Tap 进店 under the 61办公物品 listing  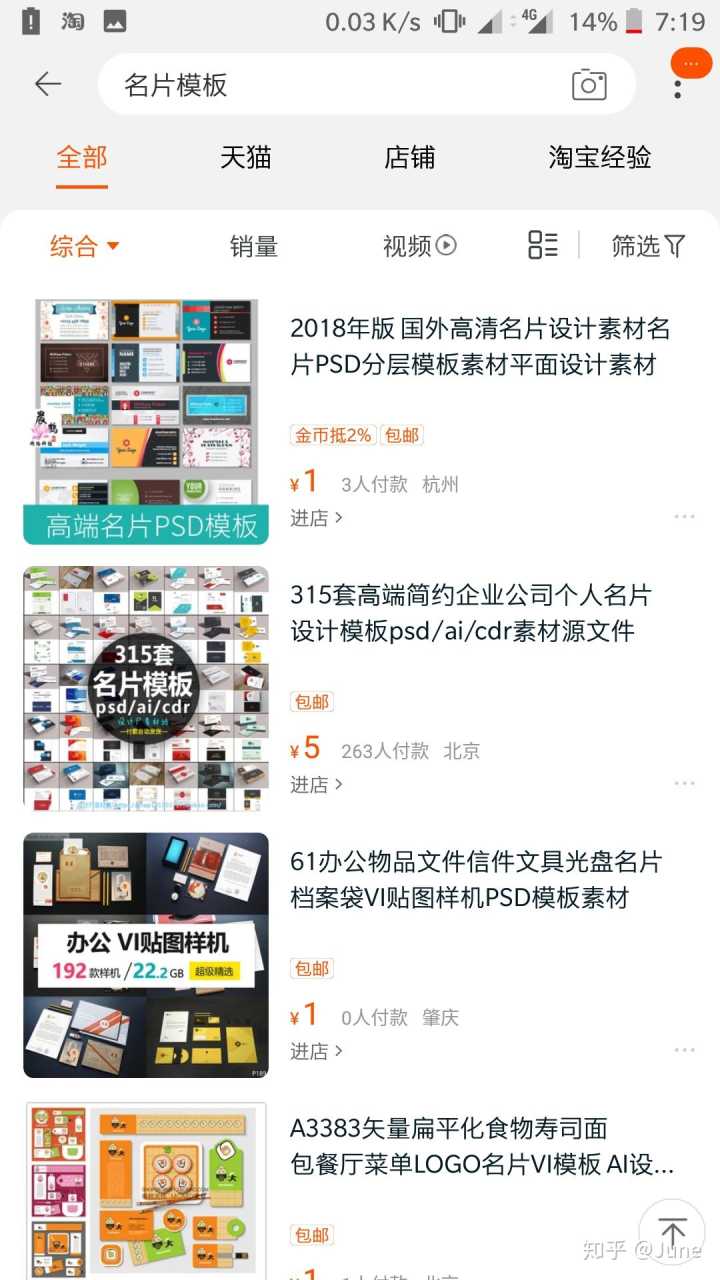click(x=316, y=1051)
